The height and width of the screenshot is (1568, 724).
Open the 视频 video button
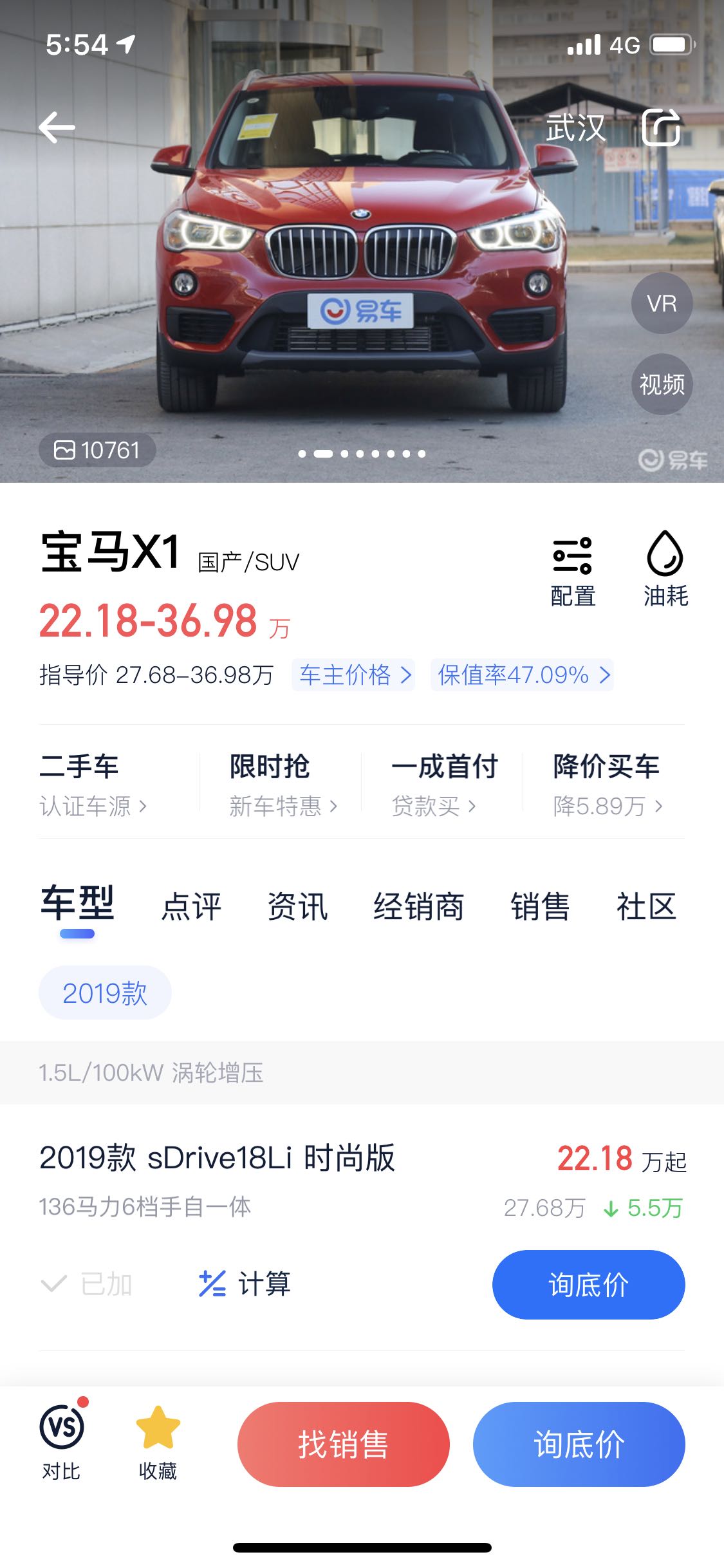coord(662,384)
